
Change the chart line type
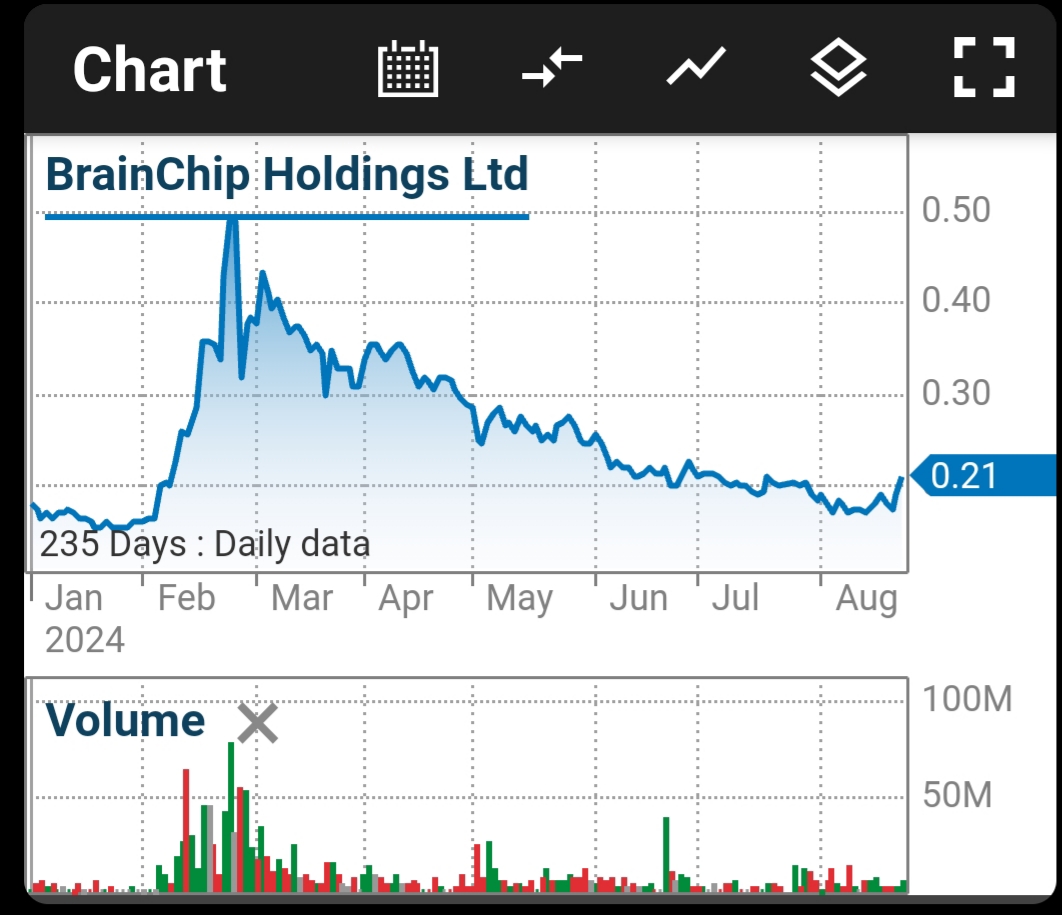tap(696, 68)
